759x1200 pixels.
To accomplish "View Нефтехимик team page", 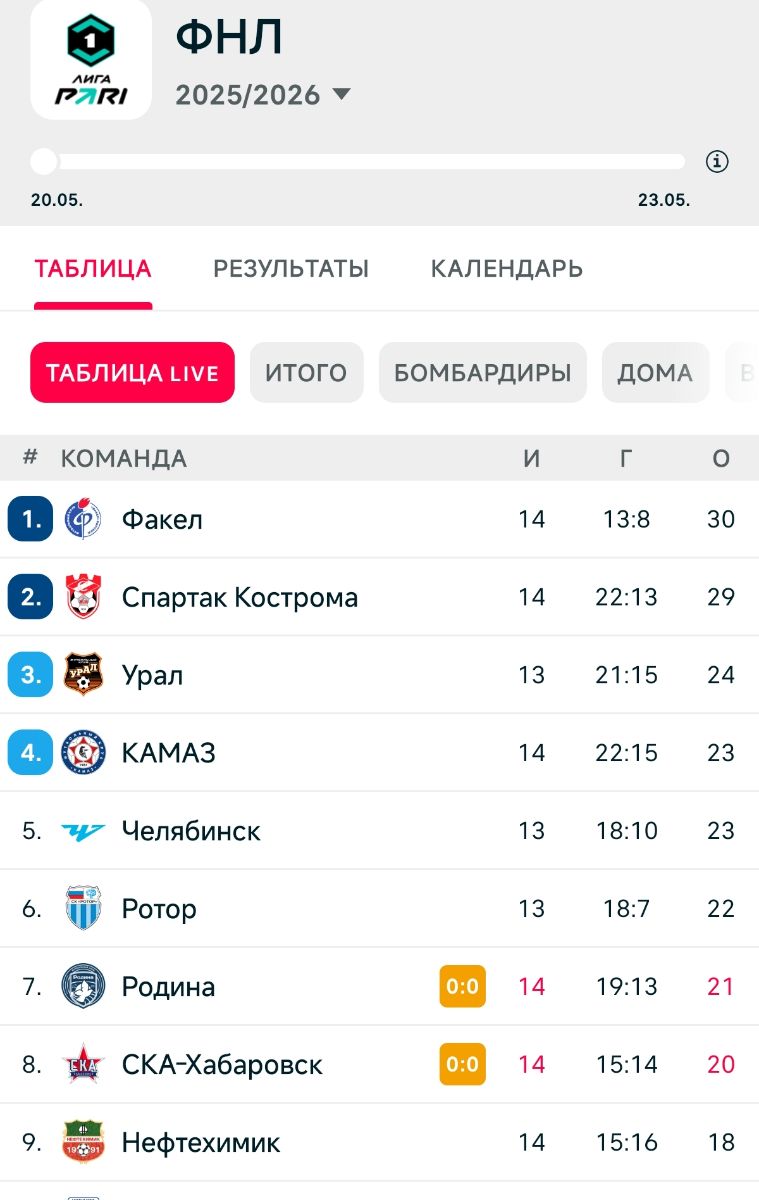I will pyautogui.click(x=201, y=1143).
